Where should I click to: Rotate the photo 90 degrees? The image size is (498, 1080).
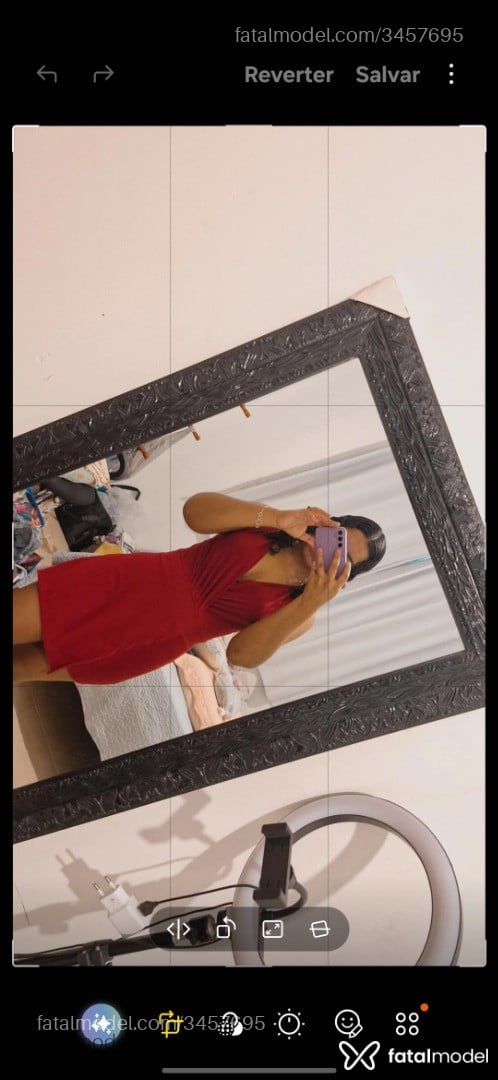(x=226, y=929)
